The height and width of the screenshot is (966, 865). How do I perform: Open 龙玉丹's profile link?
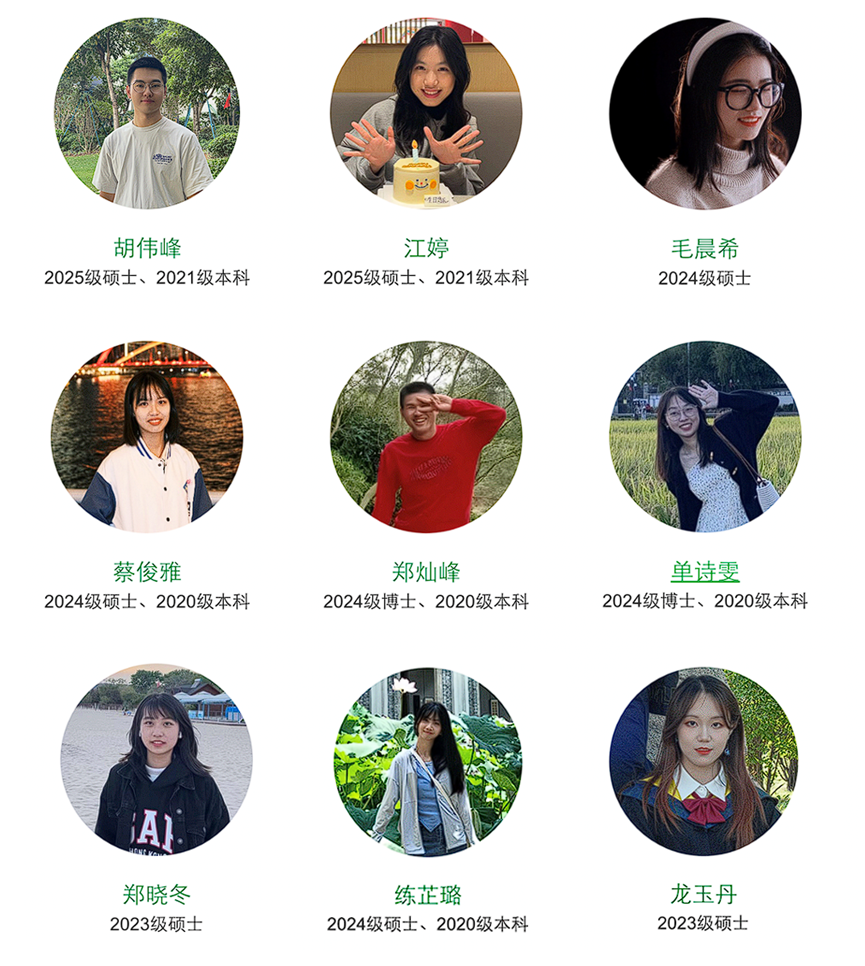click(x=703, y=893)
